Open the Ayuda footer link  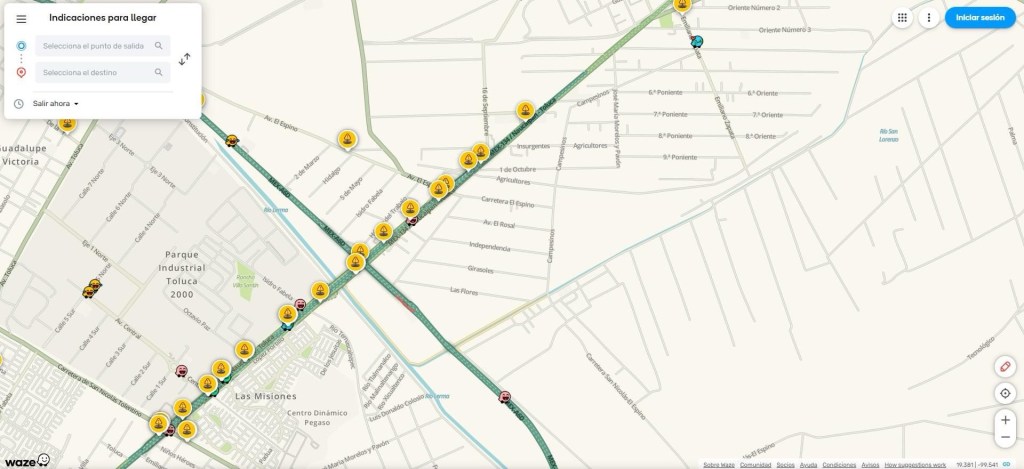(x=808, y=465)
